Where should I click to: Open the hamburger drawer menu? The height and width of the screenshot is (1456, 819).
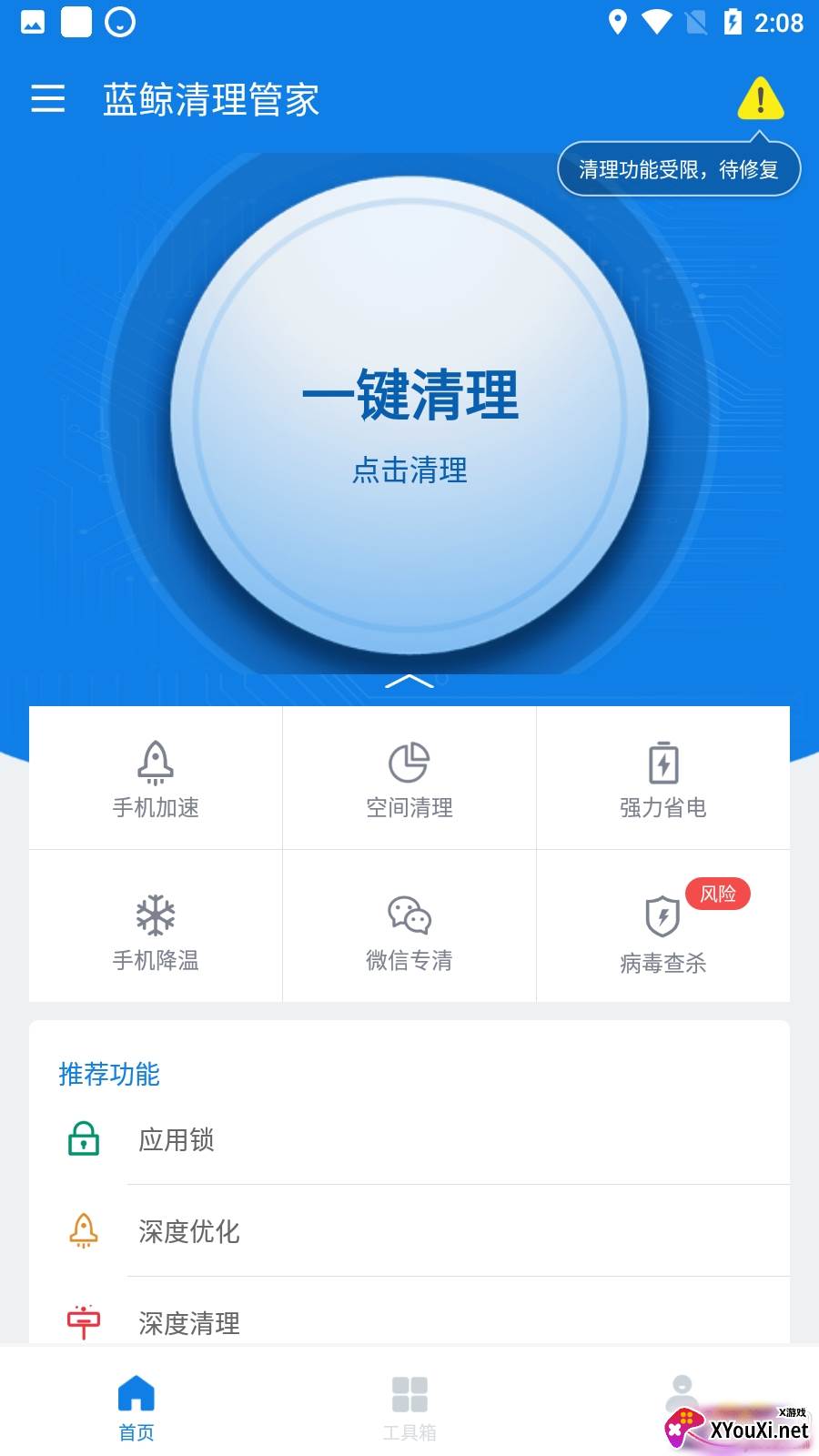point(48,98)
